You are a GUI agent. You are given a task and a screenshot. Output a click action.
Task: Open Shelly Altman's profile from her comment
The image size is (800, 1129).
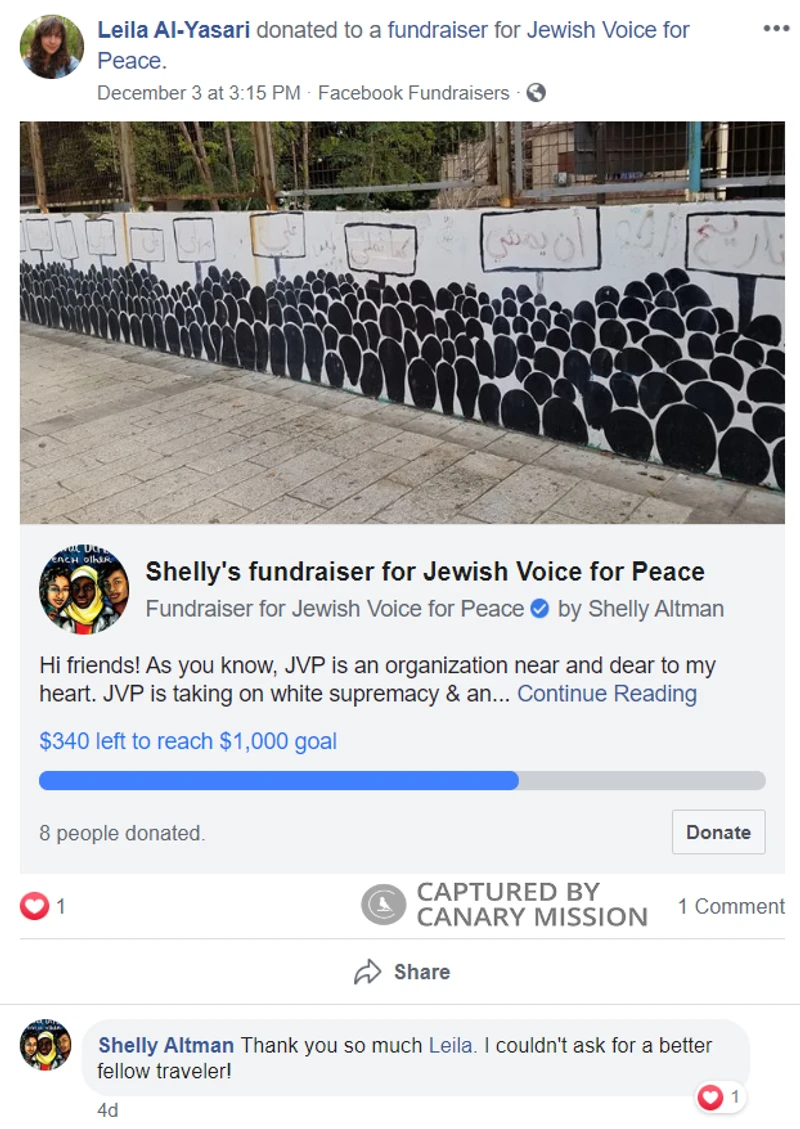[x=166, y=1046]
